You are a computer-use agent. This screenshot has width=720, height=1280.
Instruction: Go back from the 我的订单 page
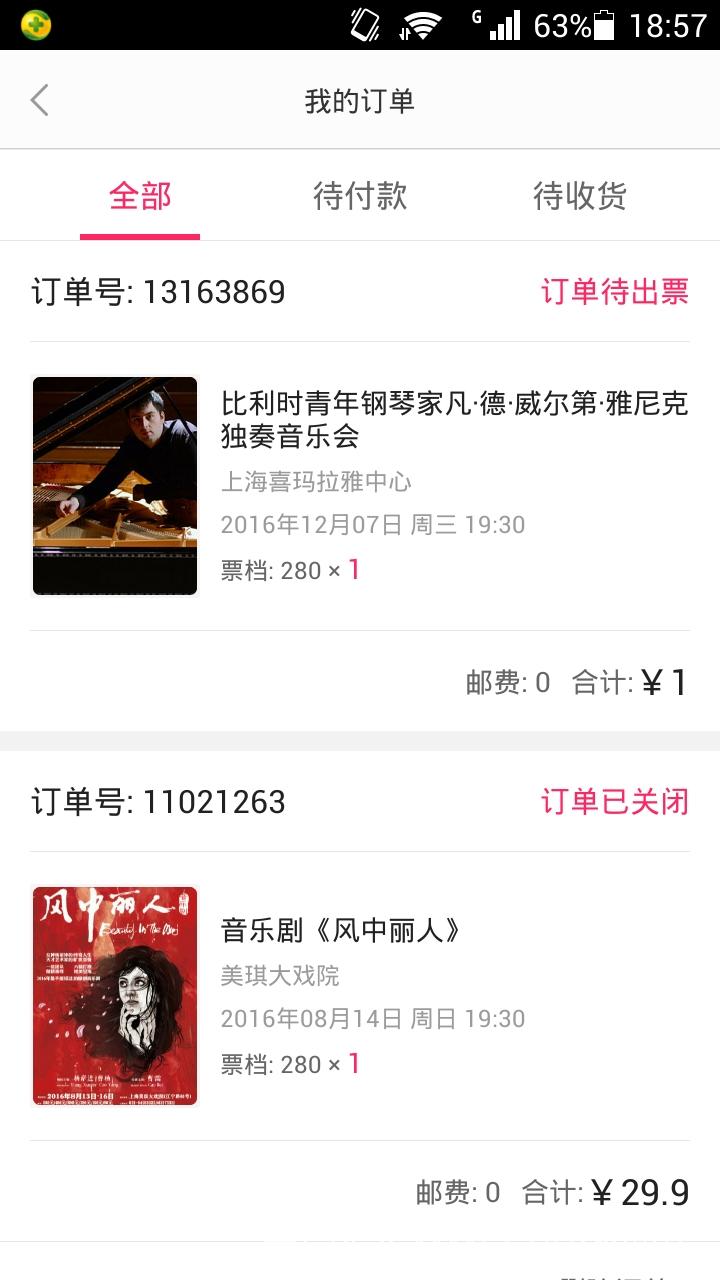pyautogui.click(x=40, y=100)
